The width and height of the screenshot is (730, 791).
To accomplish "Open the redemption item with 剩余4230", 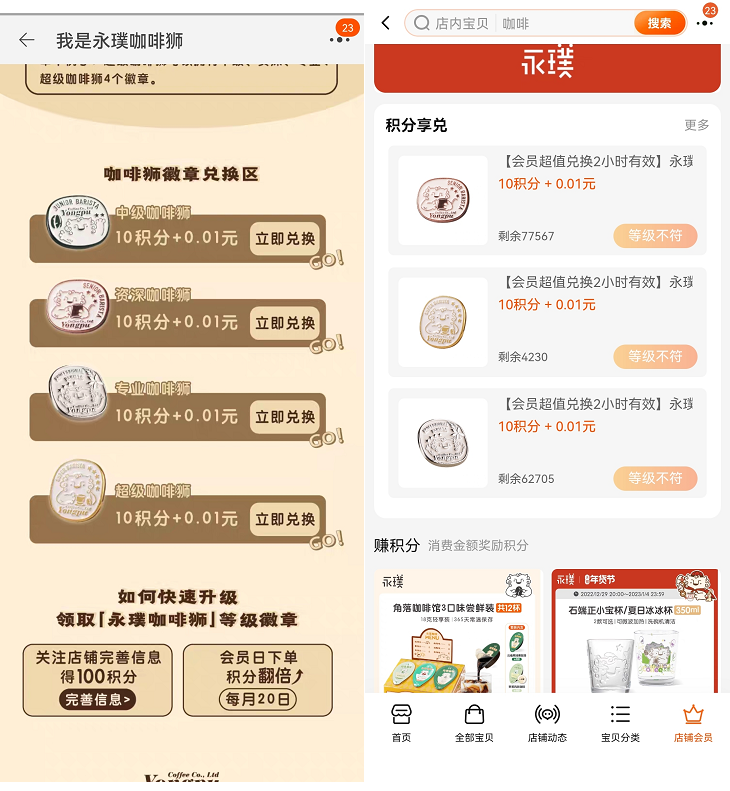I will click(x=547, y=321).
